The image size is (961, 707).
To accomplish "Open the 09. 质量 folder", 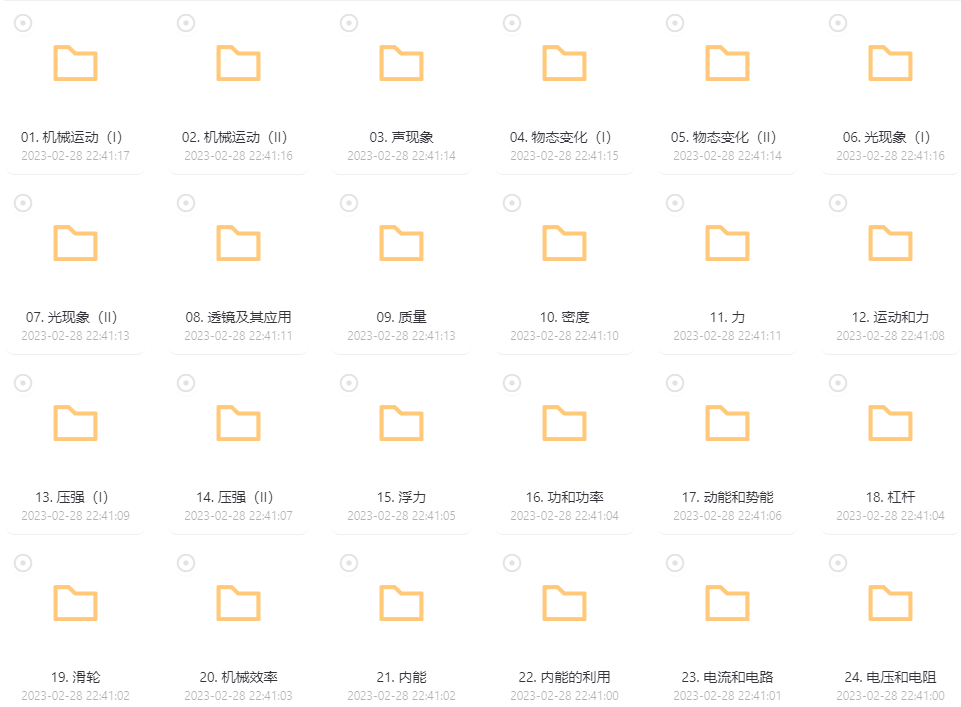I will click(x=401, y=243).
